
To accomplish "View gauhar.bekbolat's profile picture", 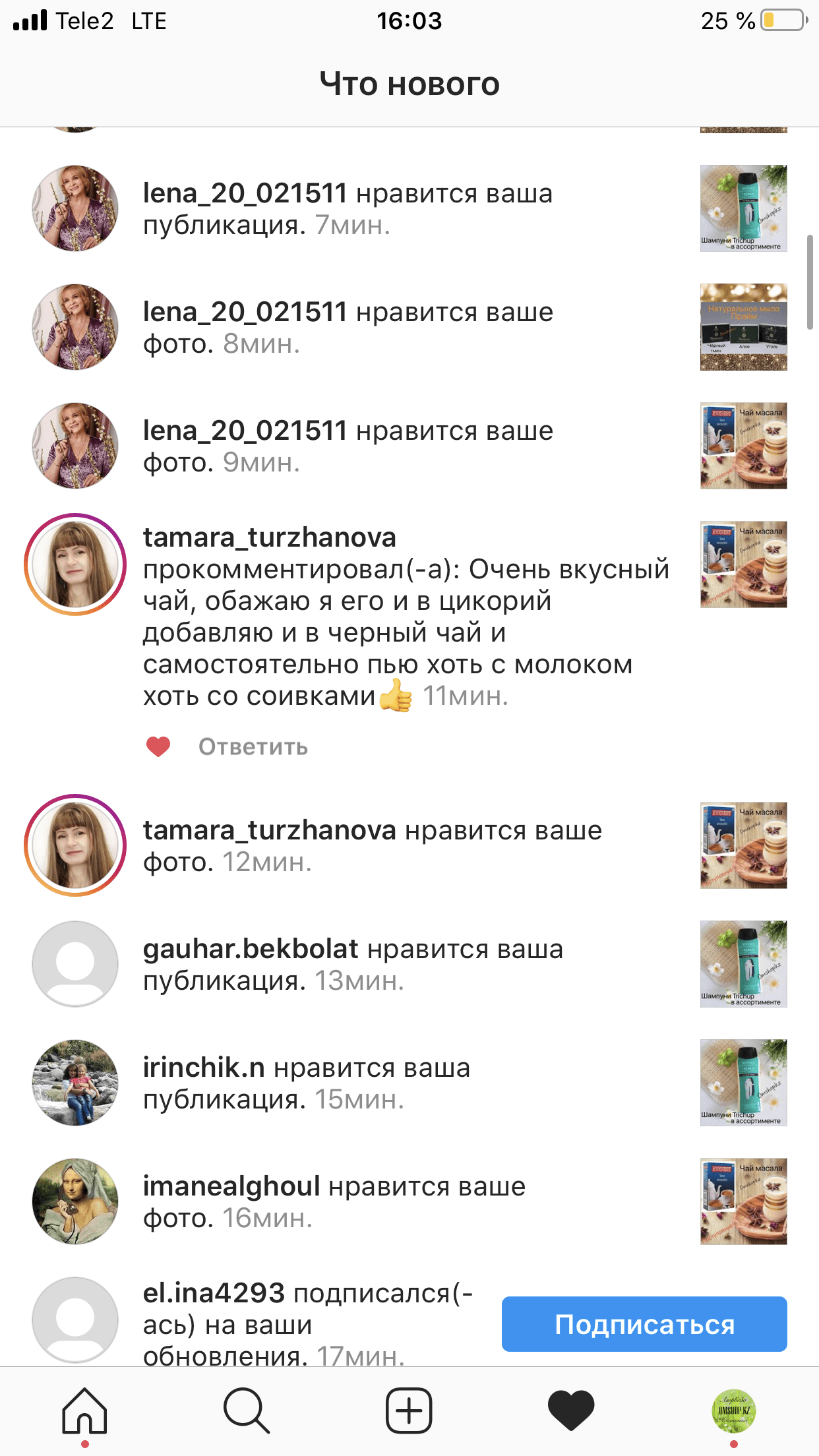I will click(x=75, y=964).
